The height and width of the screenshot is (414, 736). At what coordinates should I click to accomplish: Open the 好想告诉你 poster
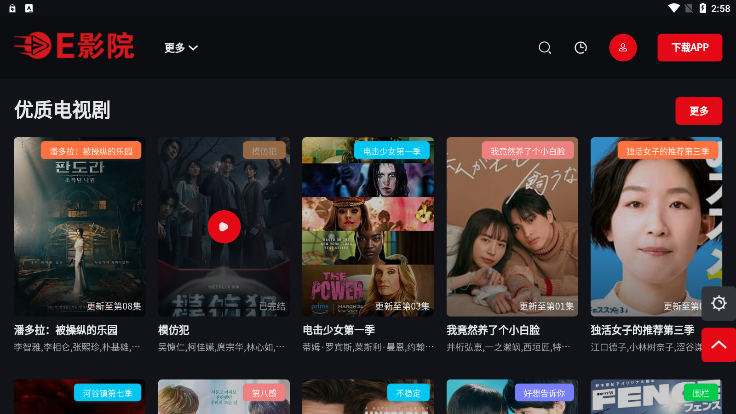tap(512, 397)
